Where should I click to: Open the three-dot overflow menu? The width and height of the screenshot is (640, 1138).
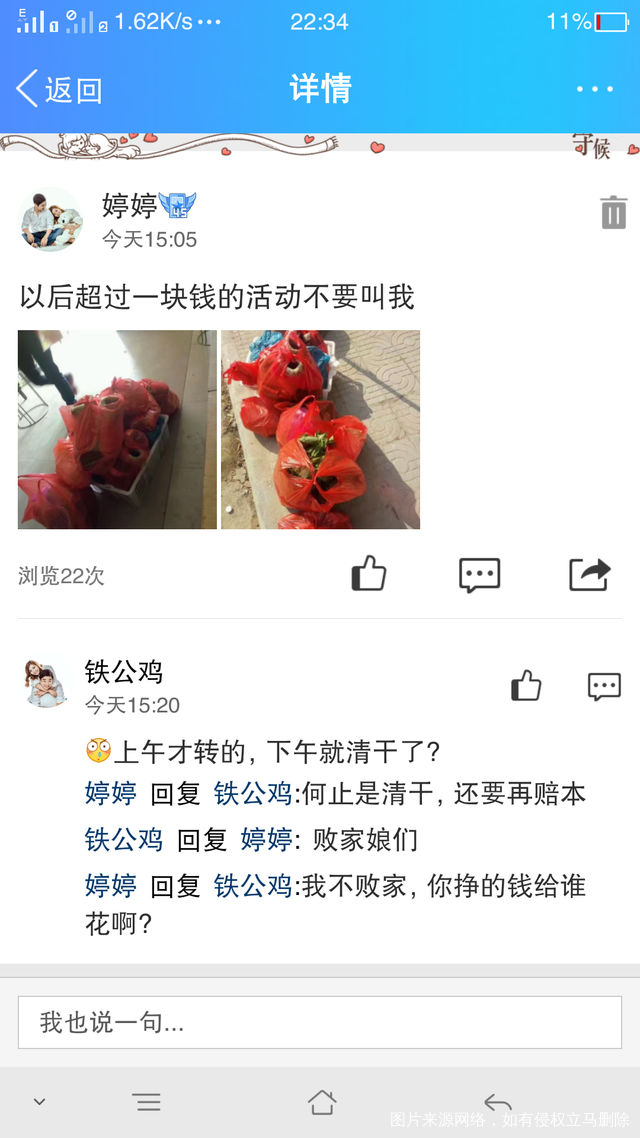pos(595,90)
